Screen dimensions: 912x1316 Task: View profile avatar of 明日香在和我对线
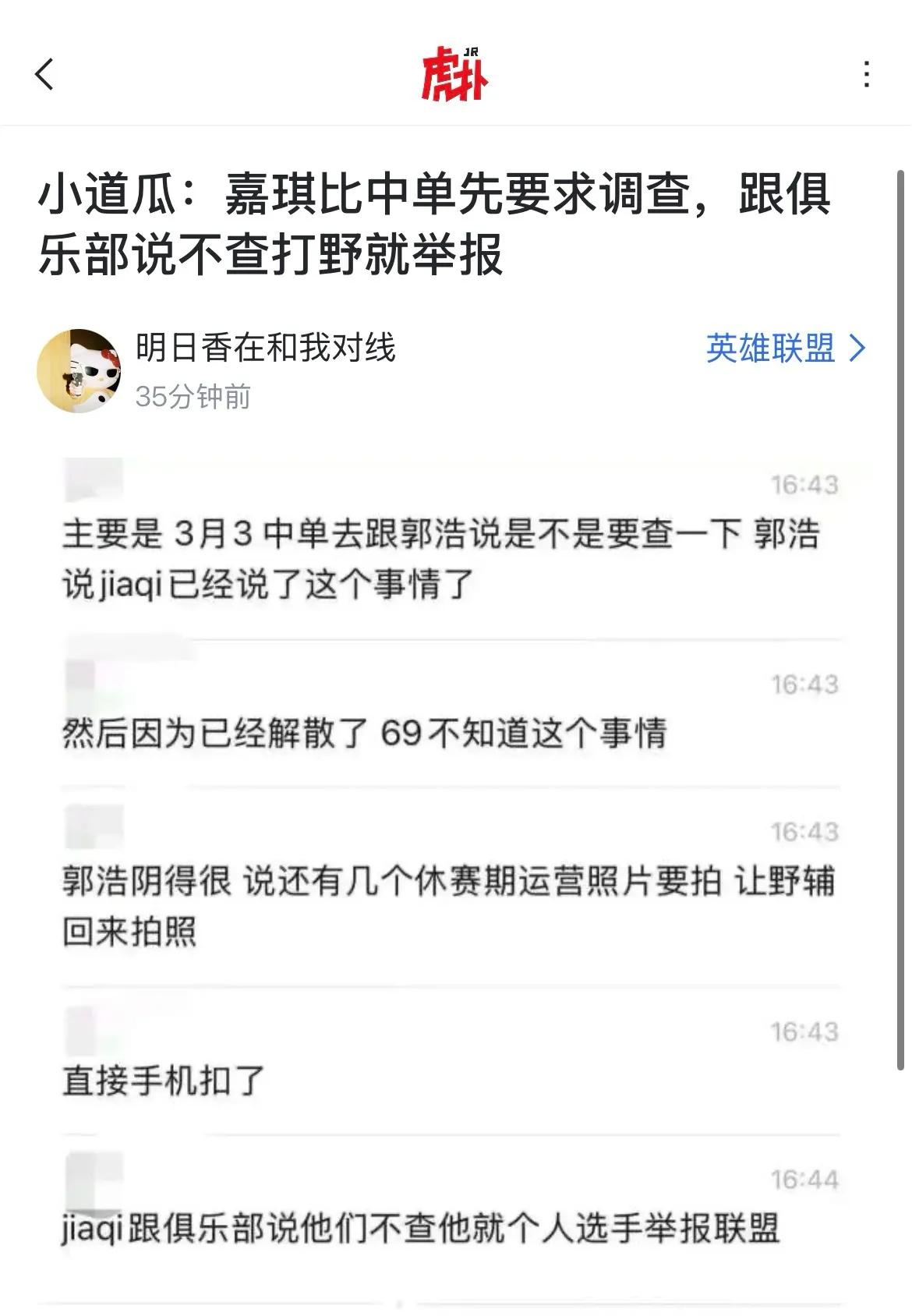(79, 371)
